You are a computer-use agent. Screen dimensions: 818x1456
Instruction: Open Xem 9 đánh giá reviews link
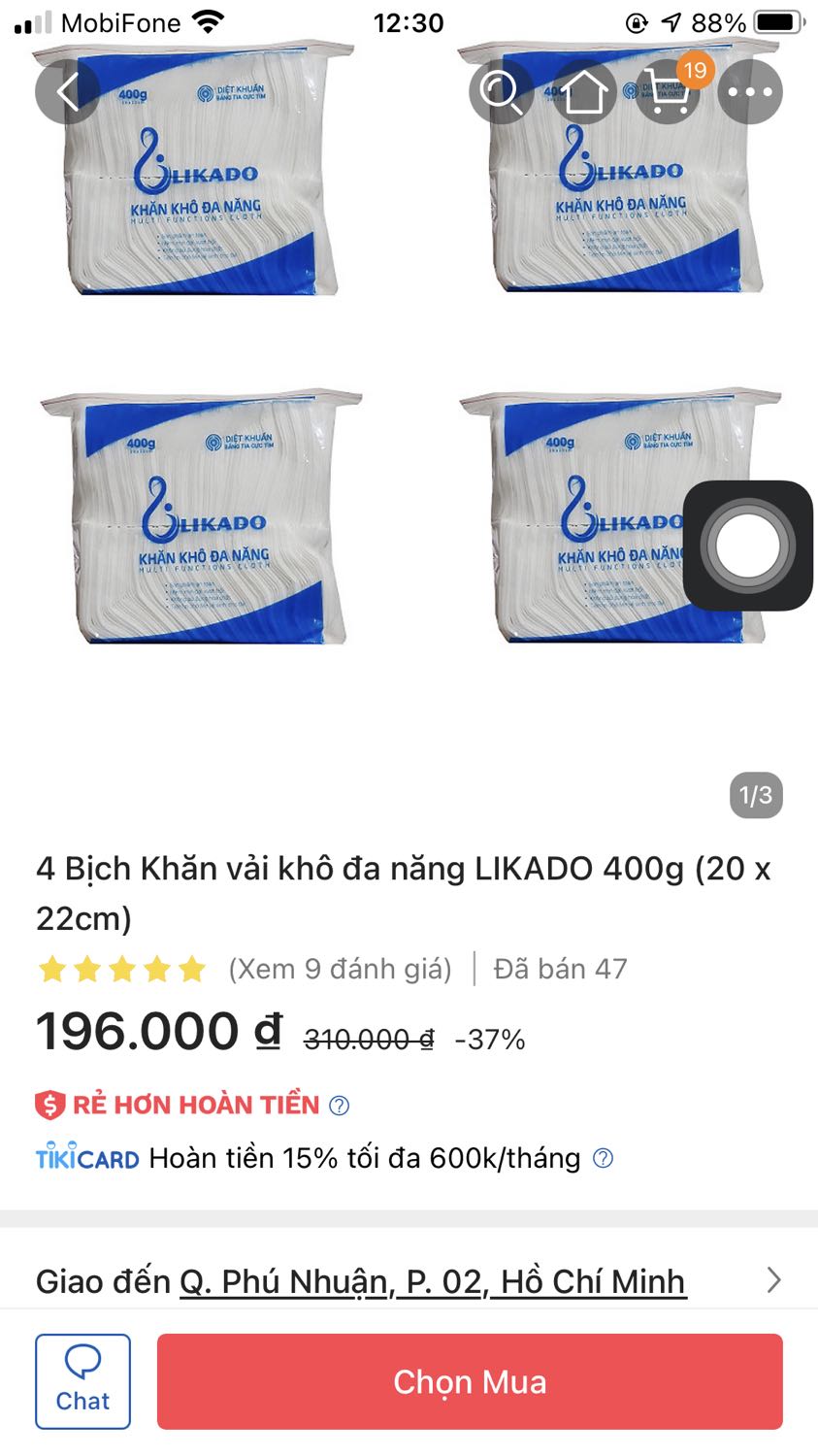point(339,968)
